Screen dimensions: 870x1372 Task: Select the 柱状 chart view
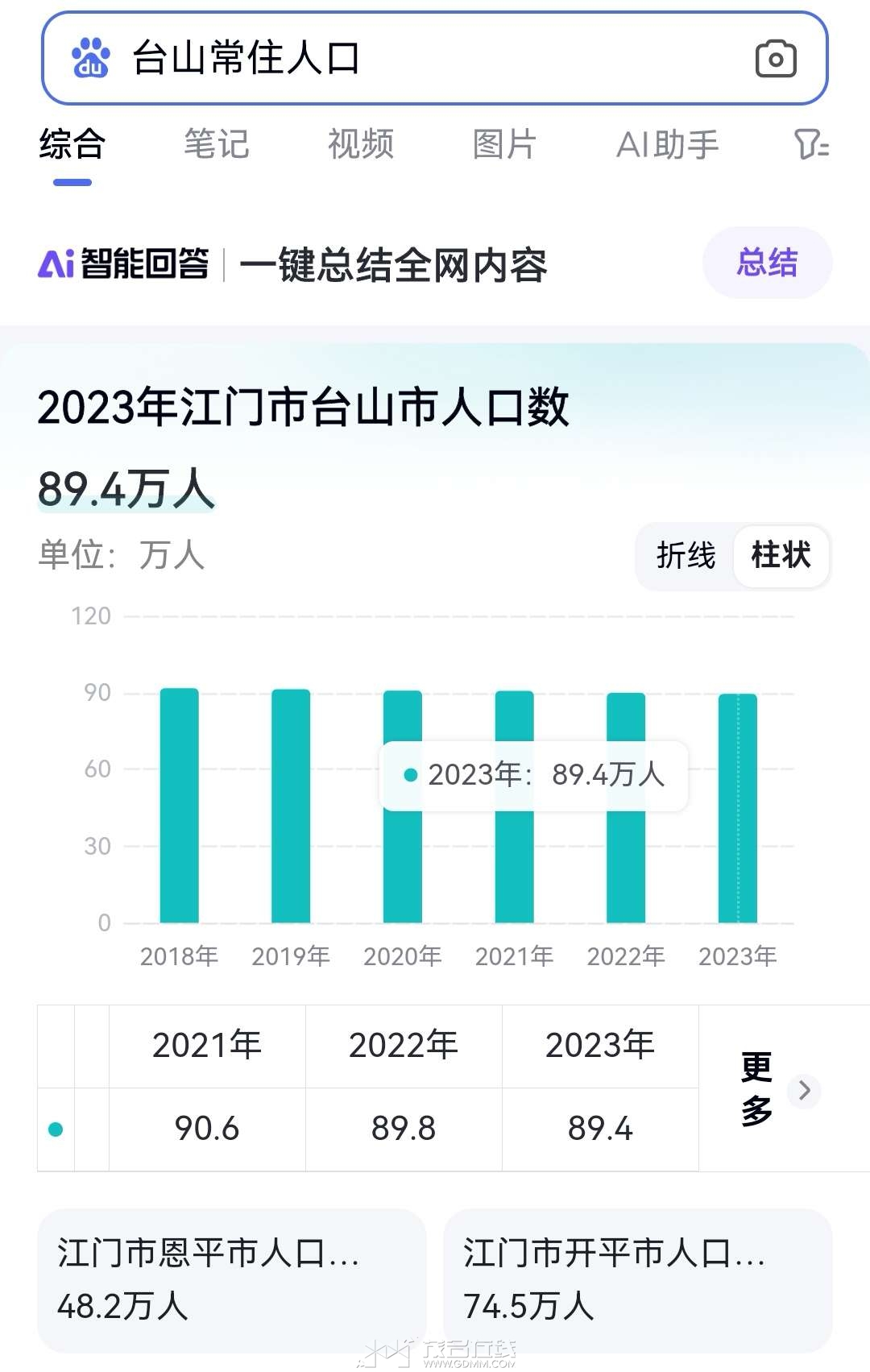(781, 555)
